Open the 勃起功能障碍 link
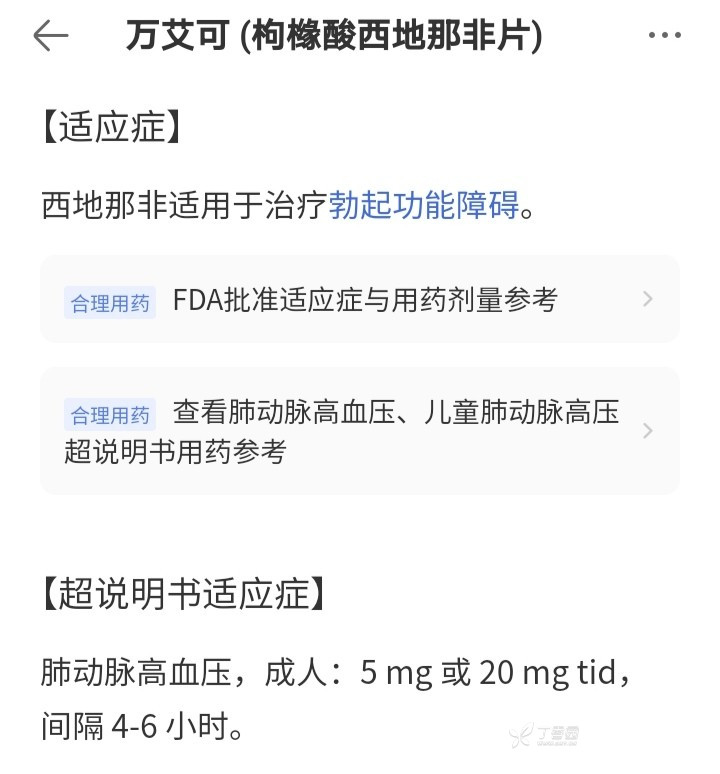 (425, 201)
